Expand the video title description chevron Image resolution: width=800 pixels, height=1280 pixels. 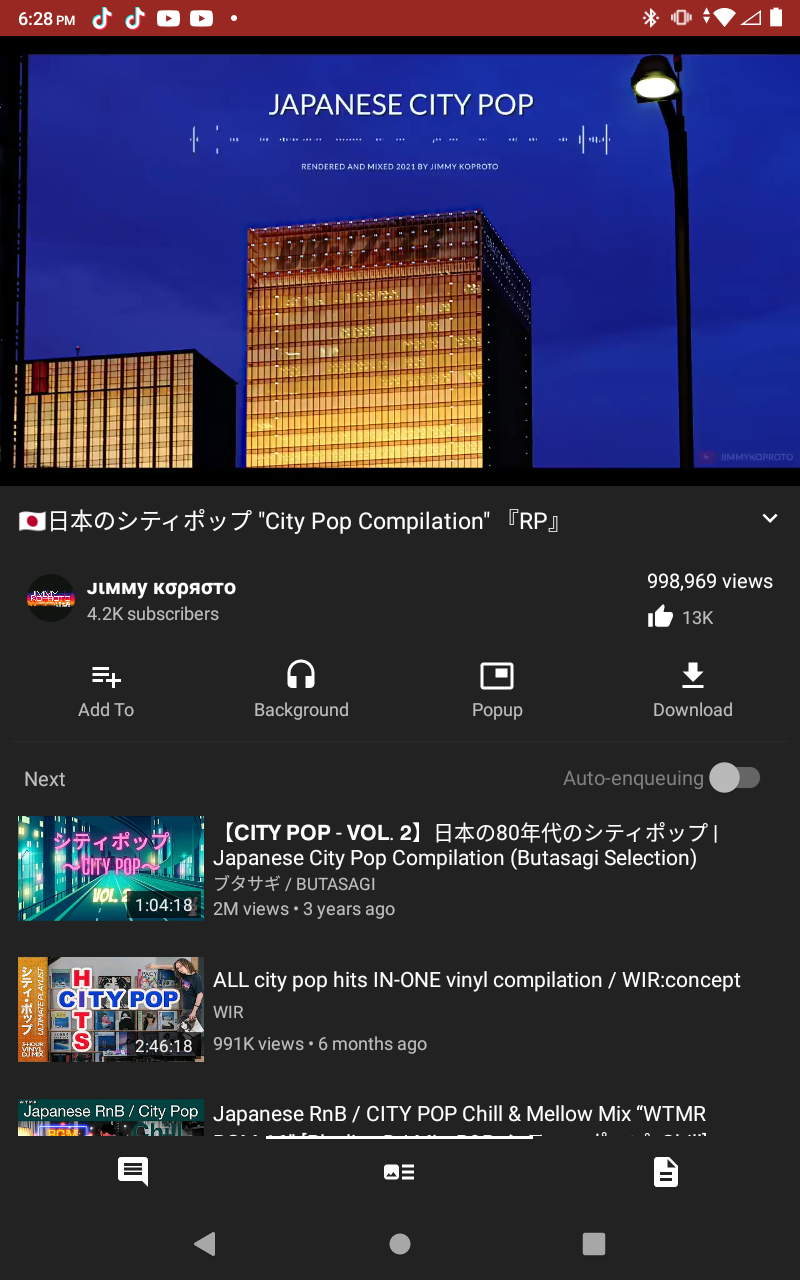[x=769, y=519]
